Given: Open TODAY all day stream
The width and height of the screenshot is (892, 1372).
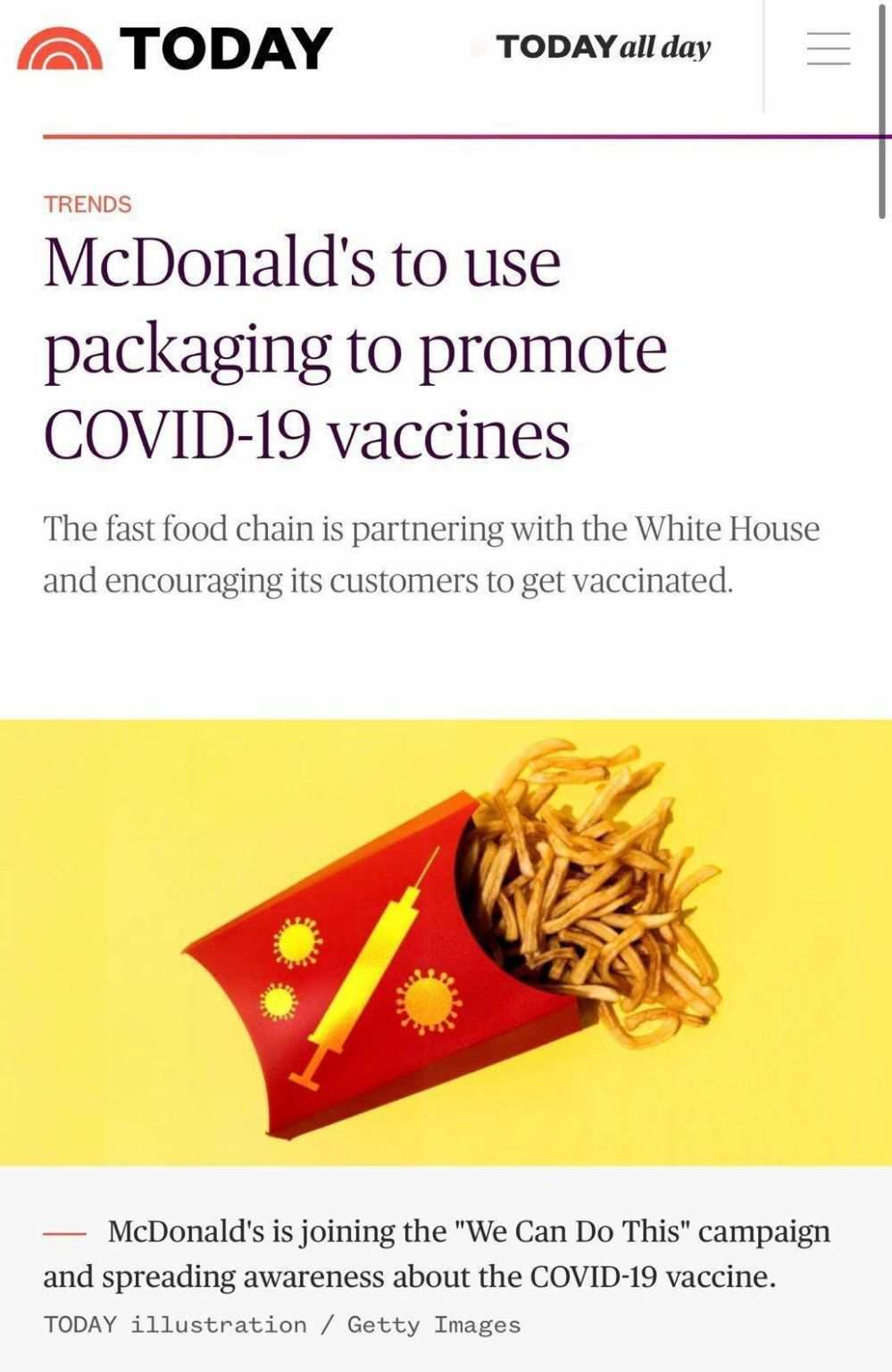Looking at the screenshot, I should click(603, 47).
